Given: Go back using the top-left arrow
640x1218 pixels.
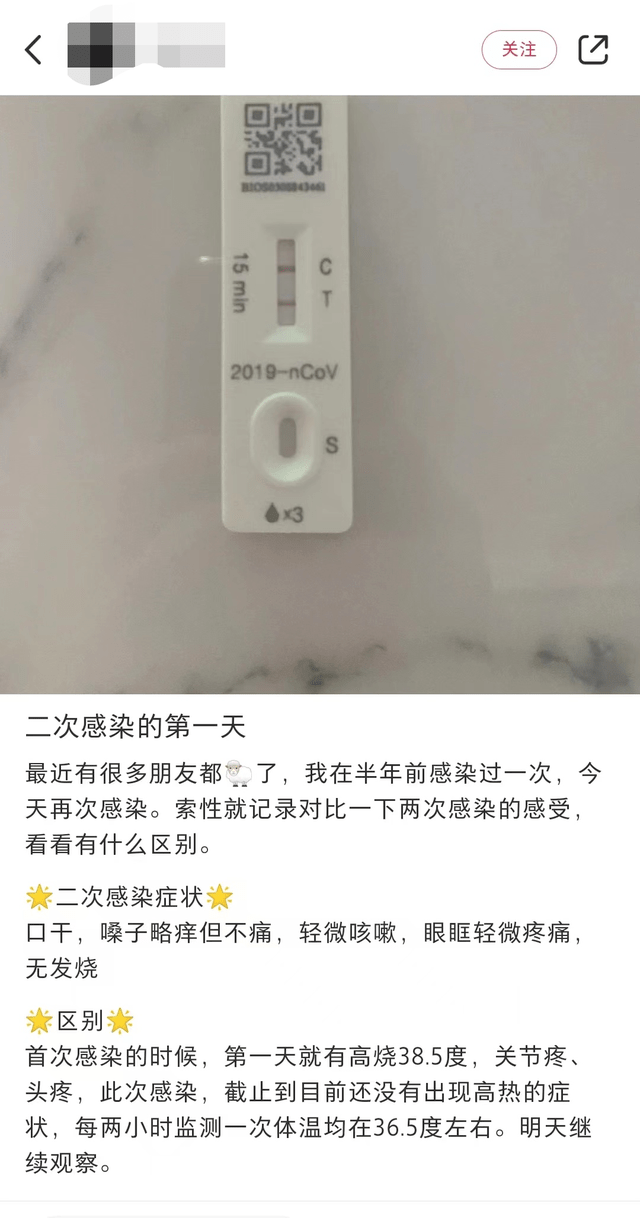Looking at the screenshot, I should pos(34,50).
